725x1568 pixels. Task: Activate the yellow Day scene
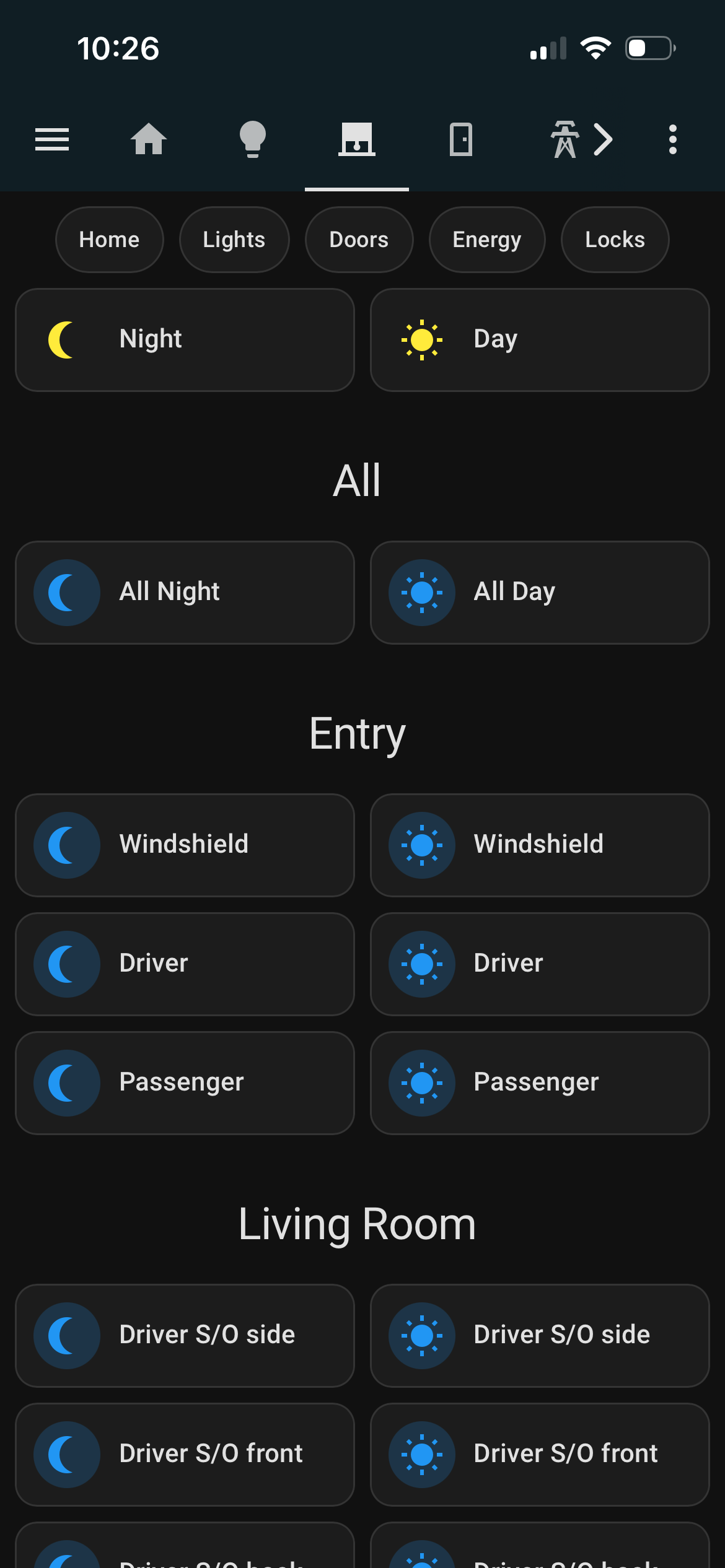coord(540,340)
